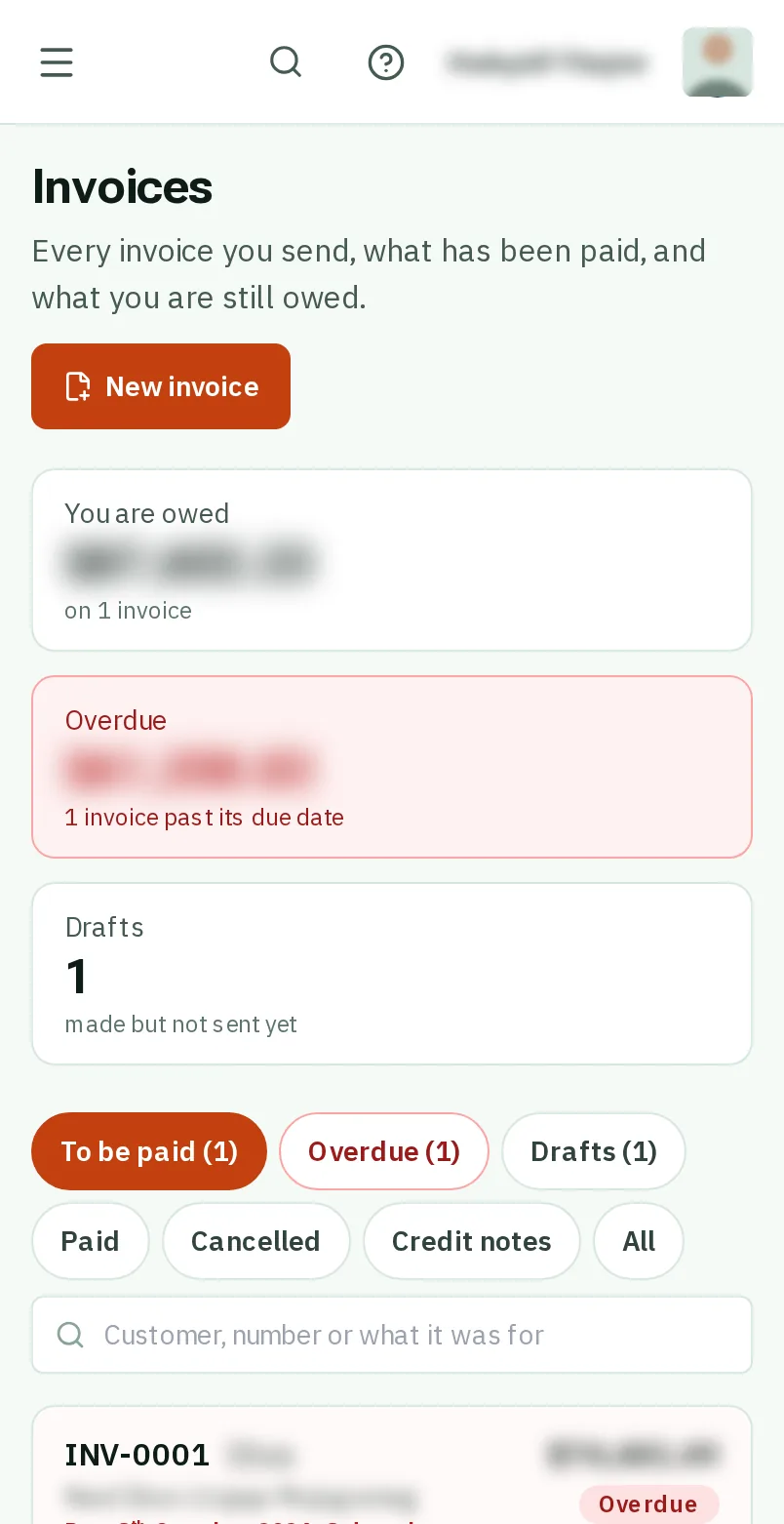Viewport: 784px width, 1524px height.
Task: Switch to Credit notes filter
Action: [472, 1241]
